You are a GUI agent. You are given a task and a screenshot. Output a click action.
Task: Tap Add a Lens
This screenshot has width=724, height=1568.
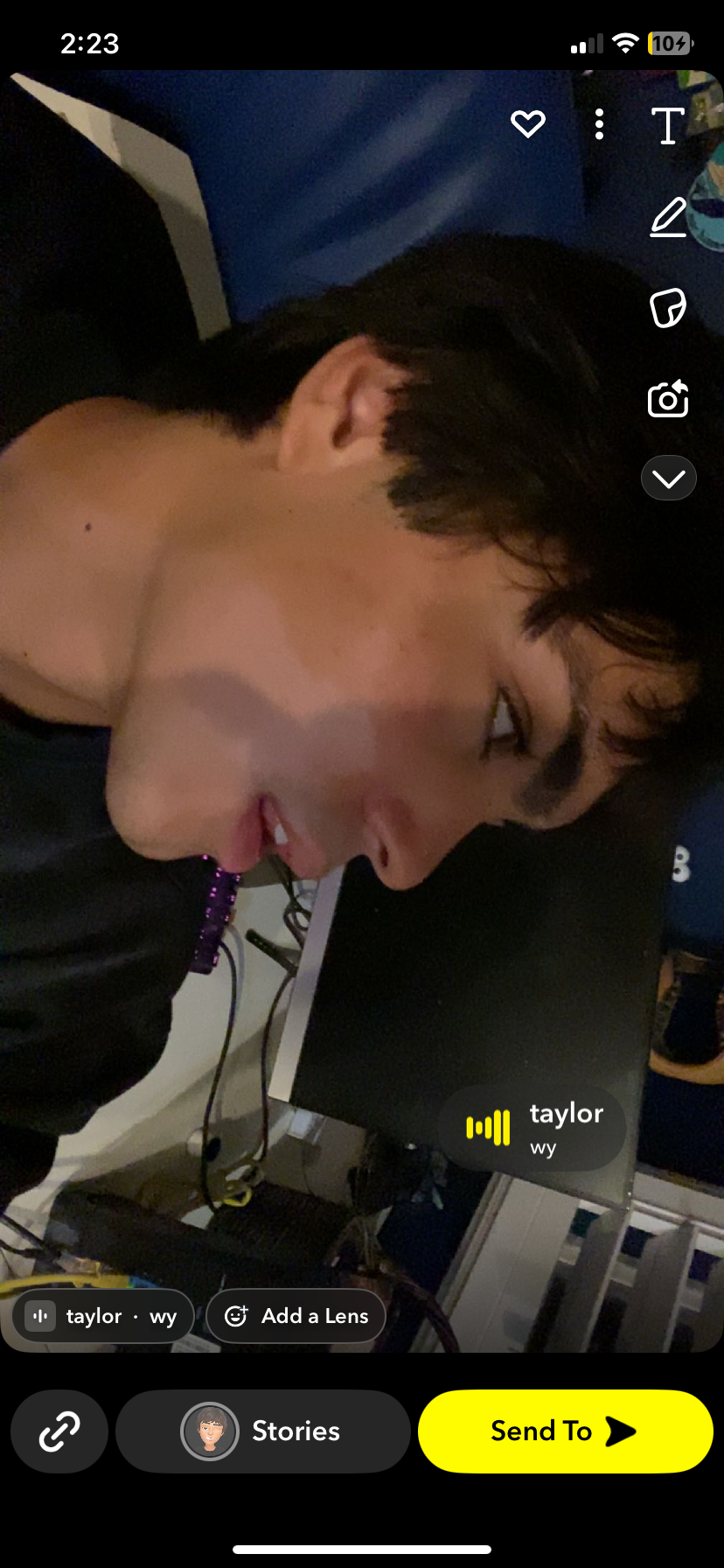296,1316
